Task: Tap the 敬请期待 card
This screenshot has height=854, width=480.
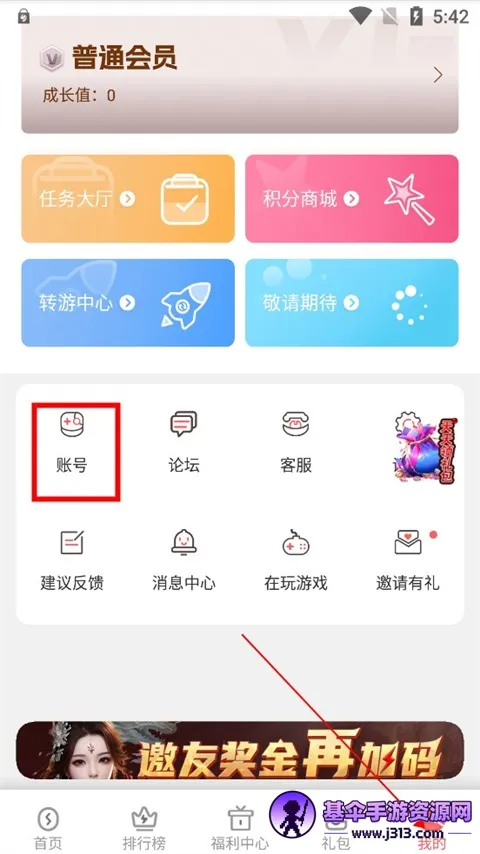Action: point(352,303)
